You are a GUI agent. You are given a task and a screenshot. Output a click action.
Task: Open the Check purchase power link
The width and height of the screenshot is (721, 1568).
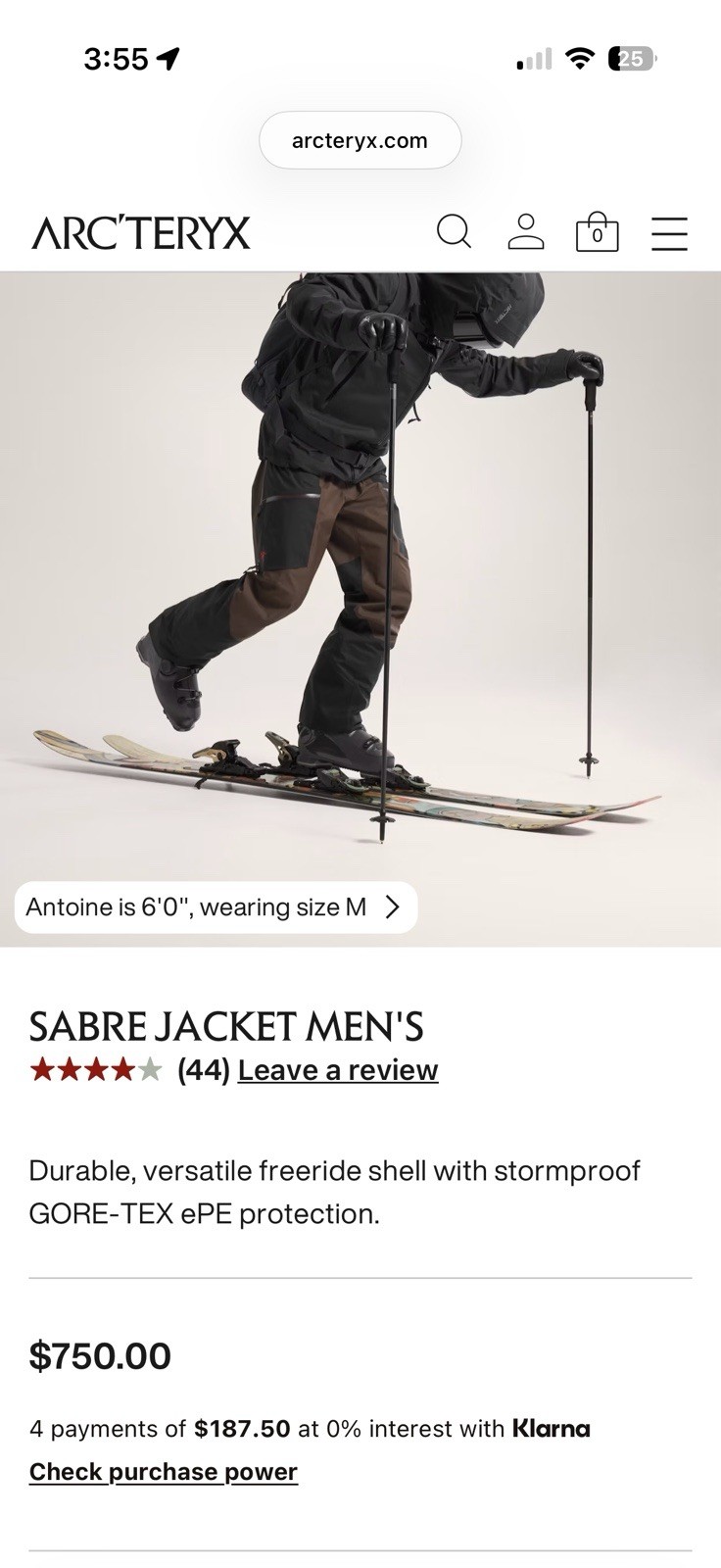(164, 1472)
